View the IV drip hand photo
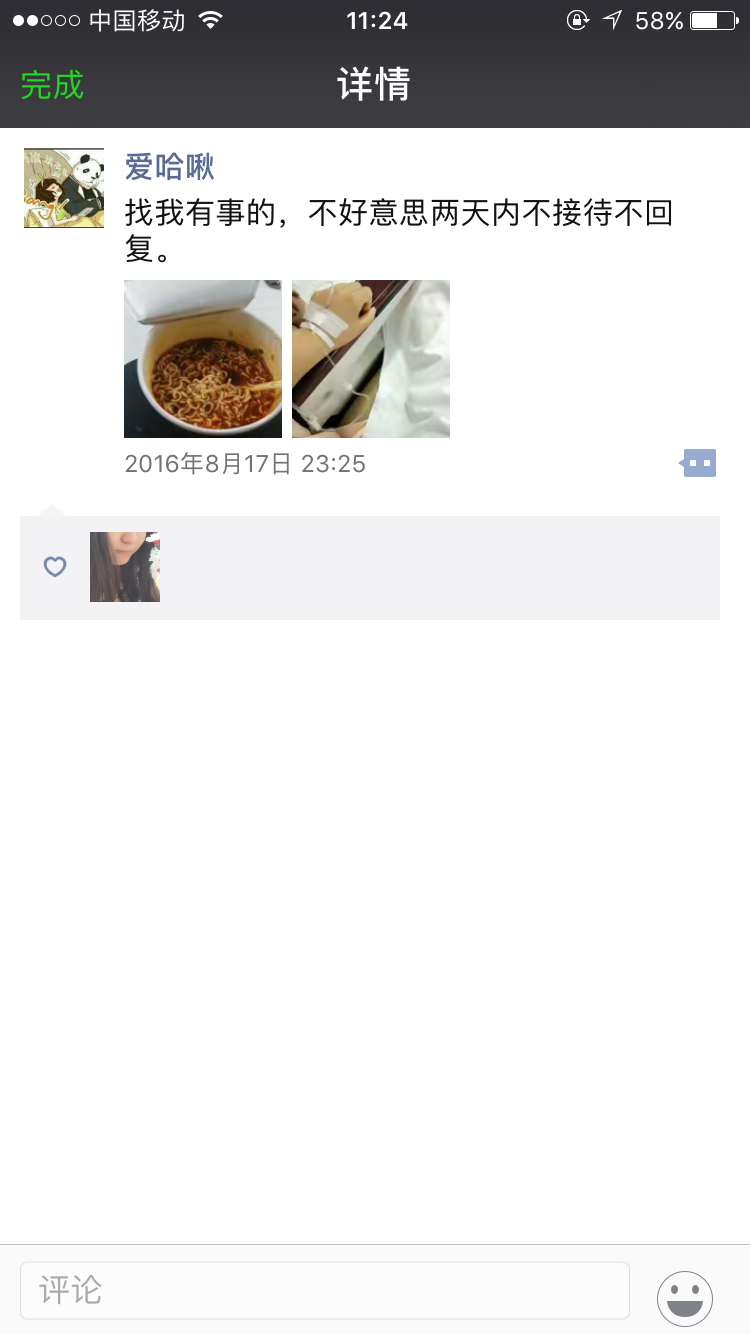Viewport: 750px width, 1334px height. pos(371,359)
